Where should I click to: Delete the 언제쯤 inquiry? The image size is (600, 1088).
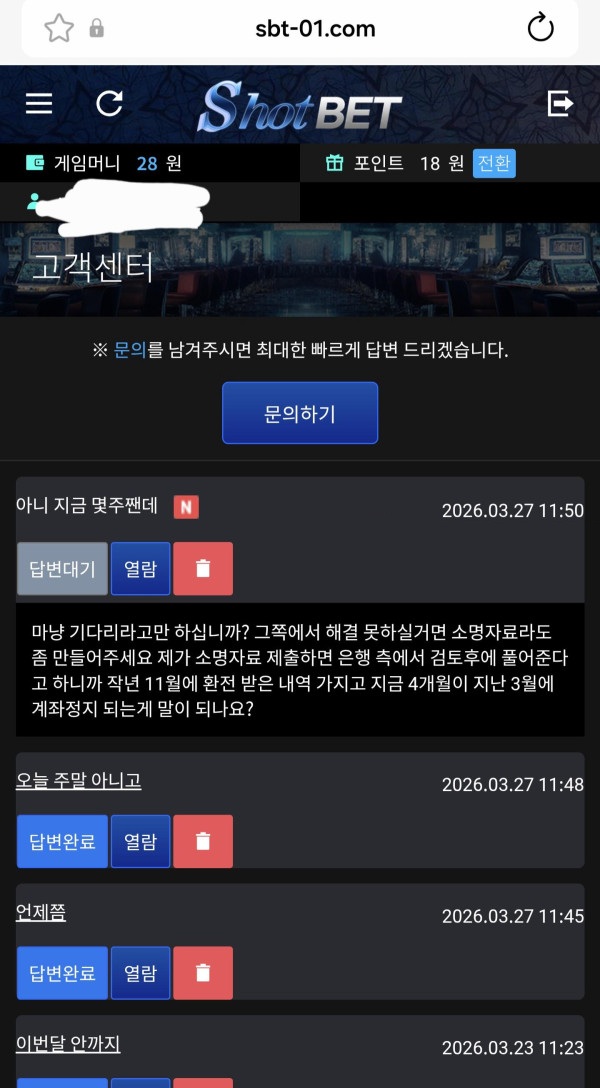click(x=203, y=973)
